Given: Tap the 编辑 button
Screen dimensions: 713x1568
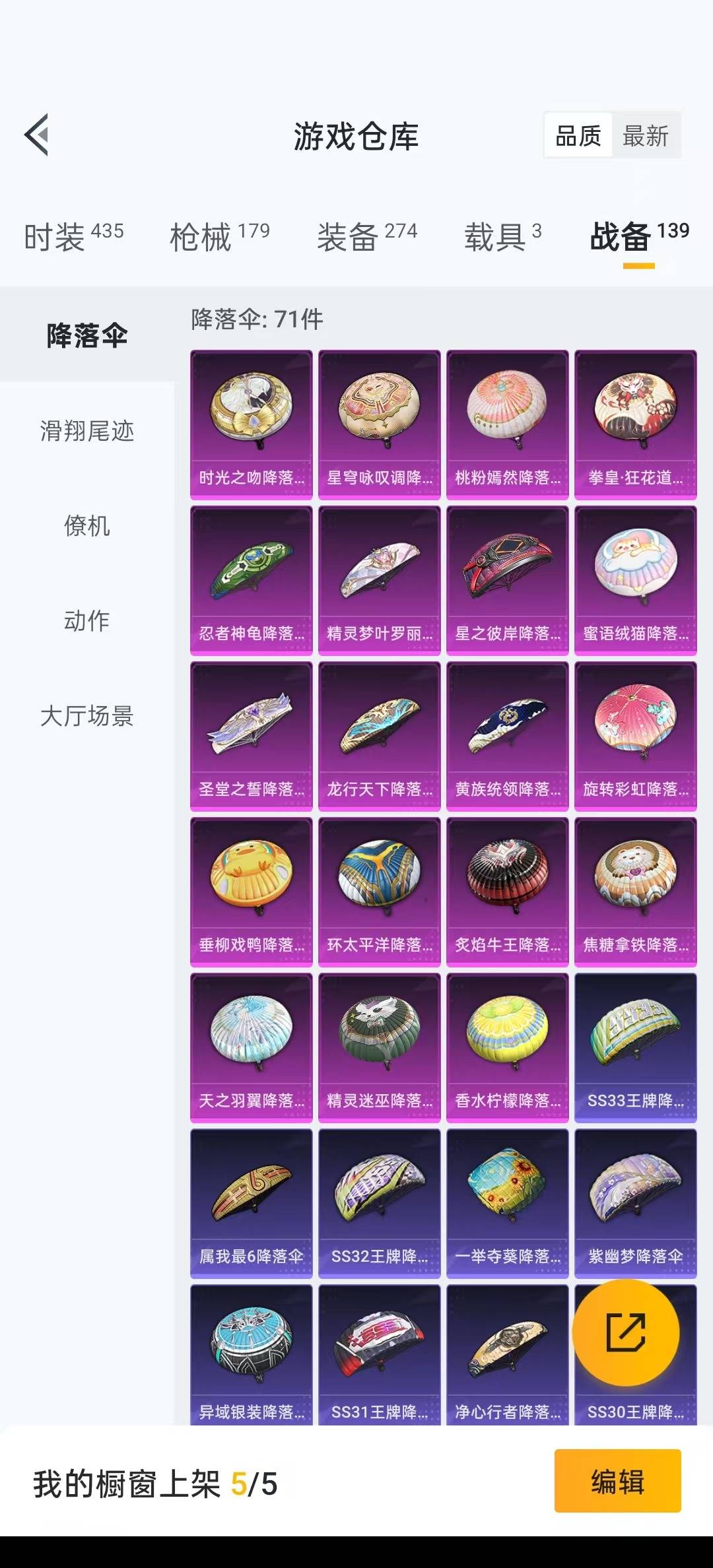Looking at the screenshot, I should coord(618,1481).
